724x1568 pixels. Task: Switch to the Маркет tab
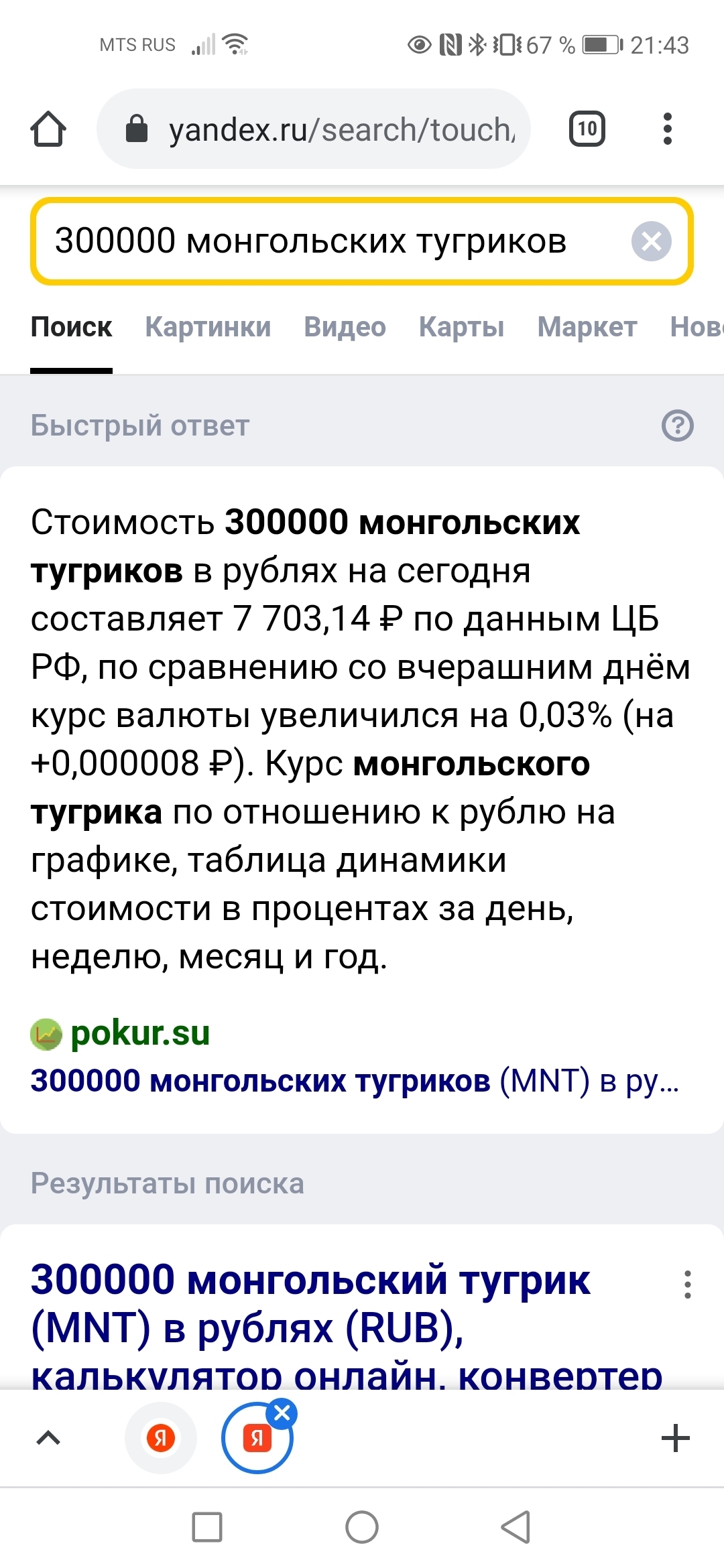pos(587,327)
